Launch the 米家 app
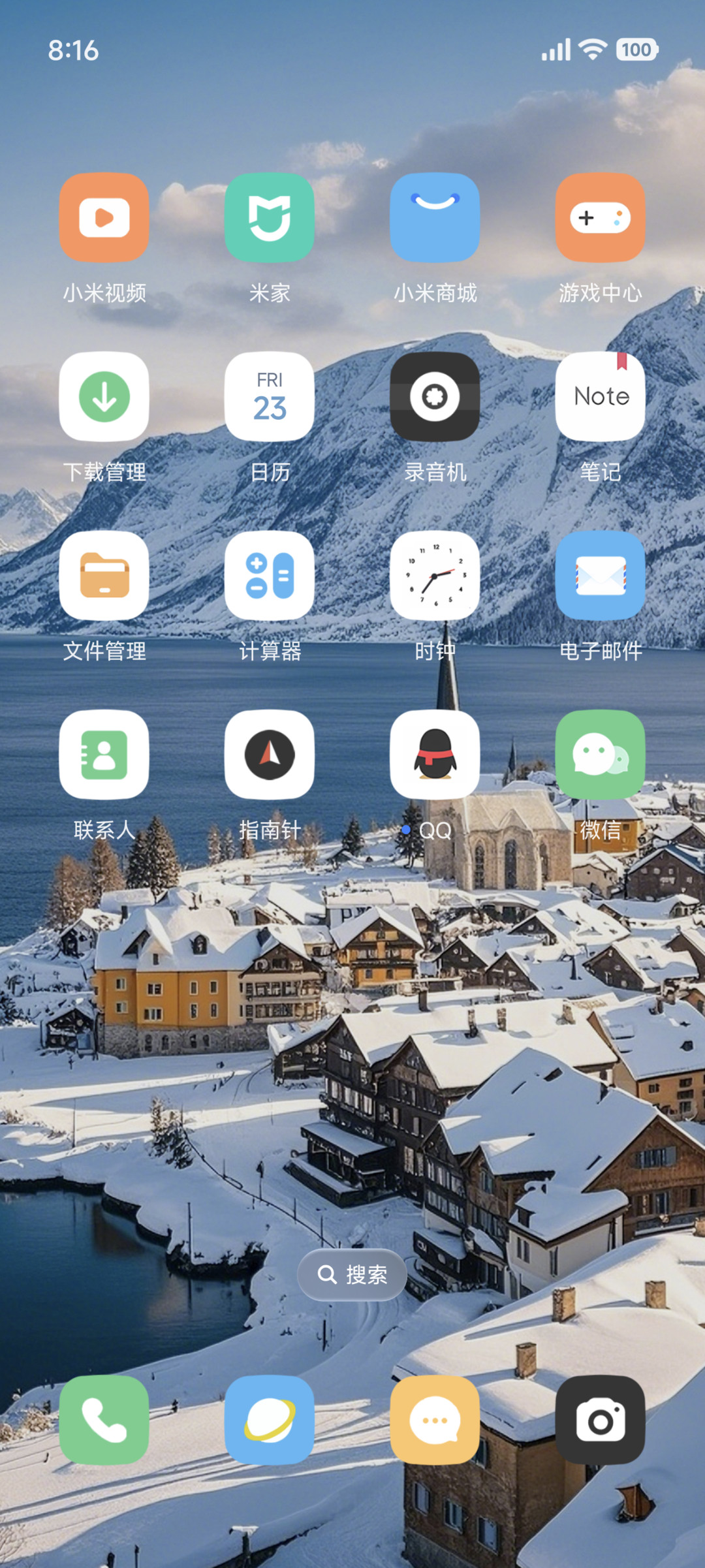The width and height of the screenshot is (705, 1568). [x=270, y=217]
